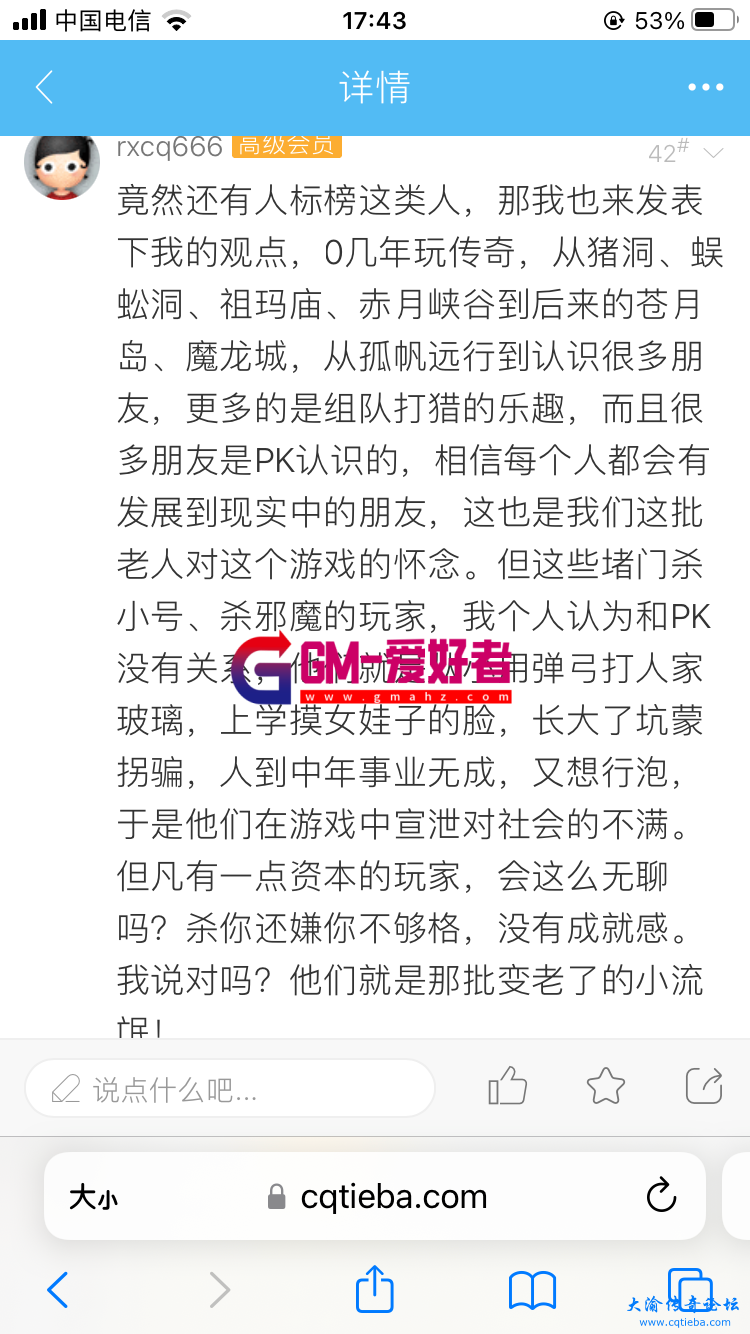Expand the chevron next to floor 42
Screen dimensions: 750x1334
713,153
